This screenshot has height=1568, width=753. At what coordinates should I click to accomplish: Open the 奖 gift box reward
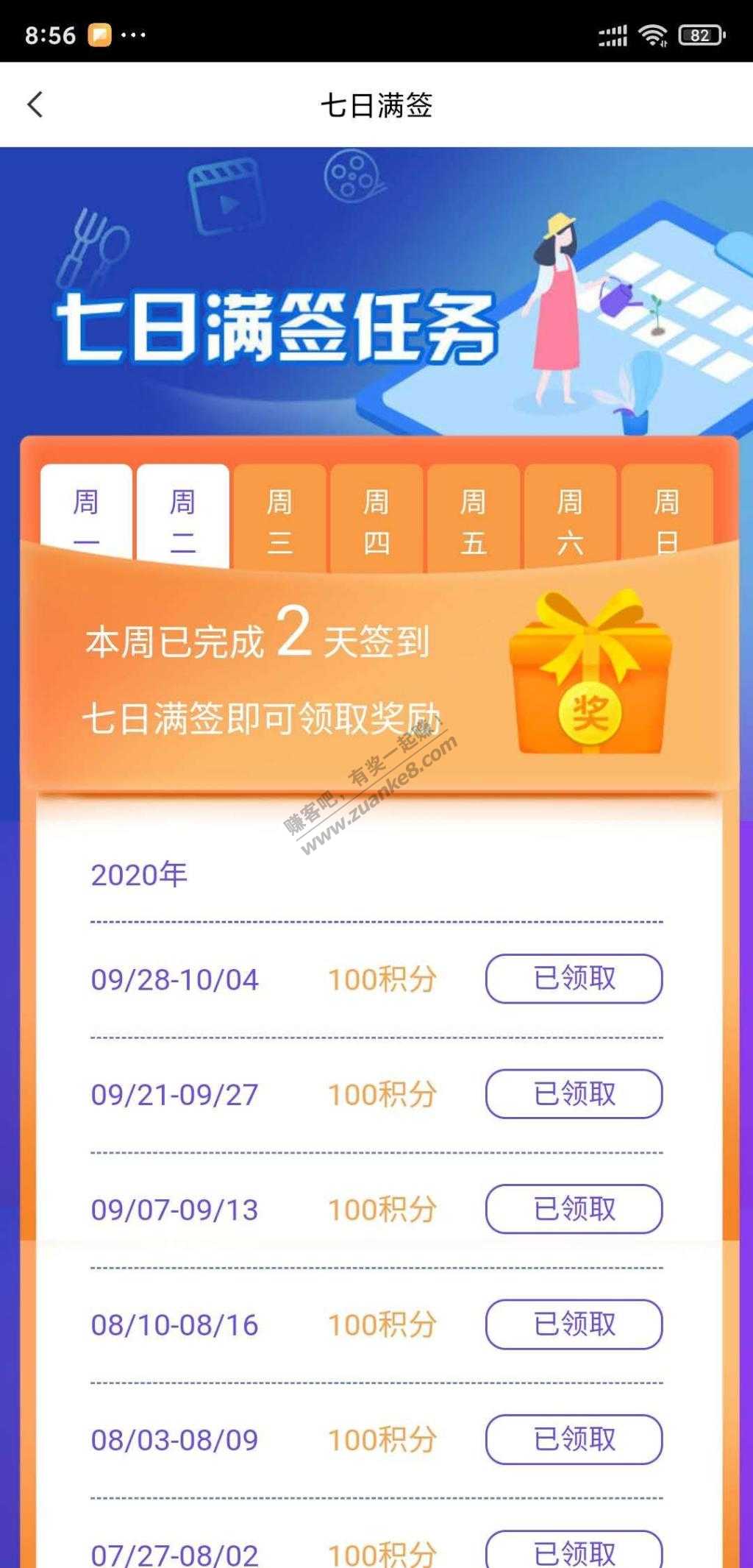pos(590,675)
